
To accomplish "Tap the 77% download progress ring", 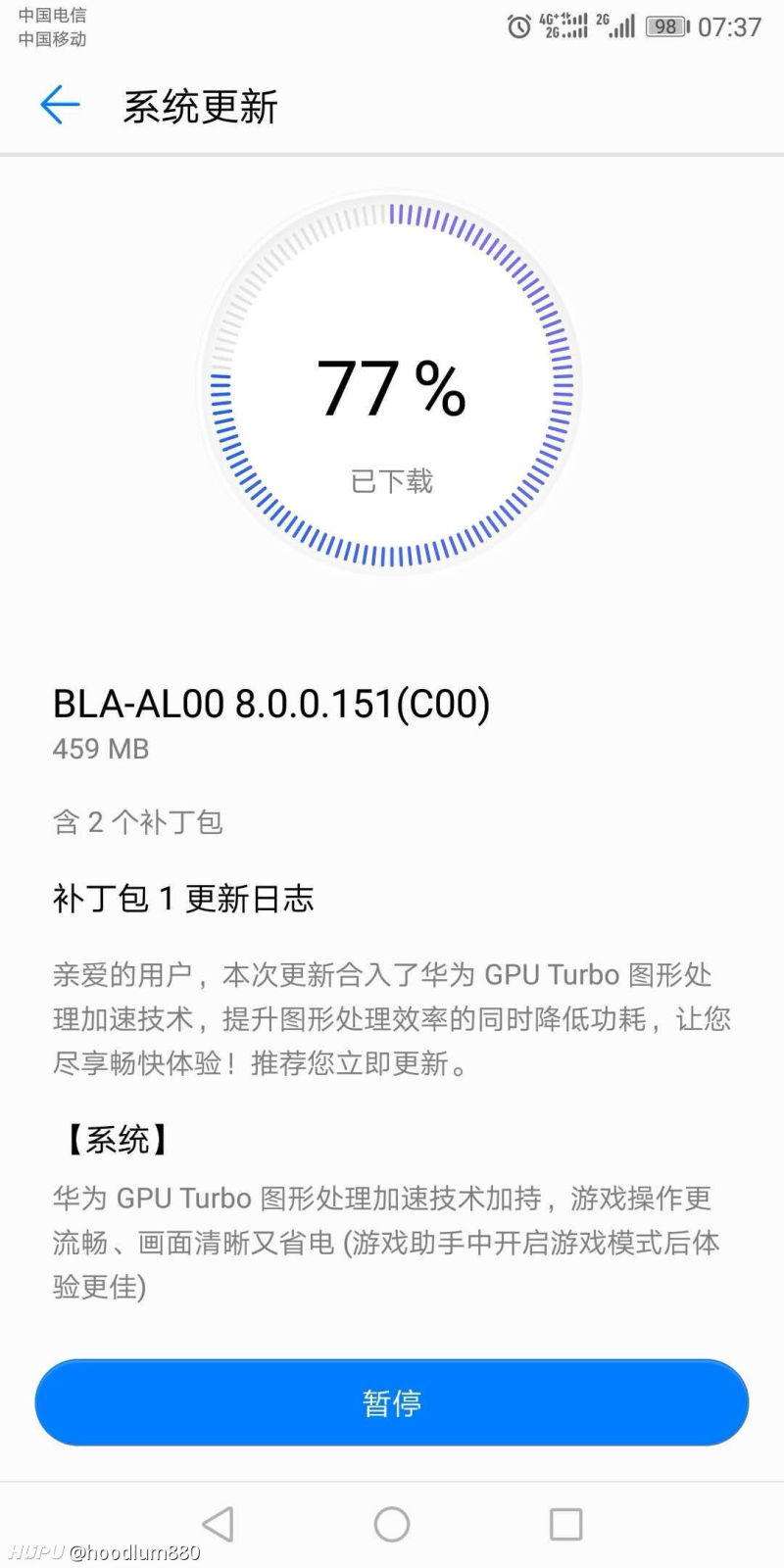I will pos(391,387).
